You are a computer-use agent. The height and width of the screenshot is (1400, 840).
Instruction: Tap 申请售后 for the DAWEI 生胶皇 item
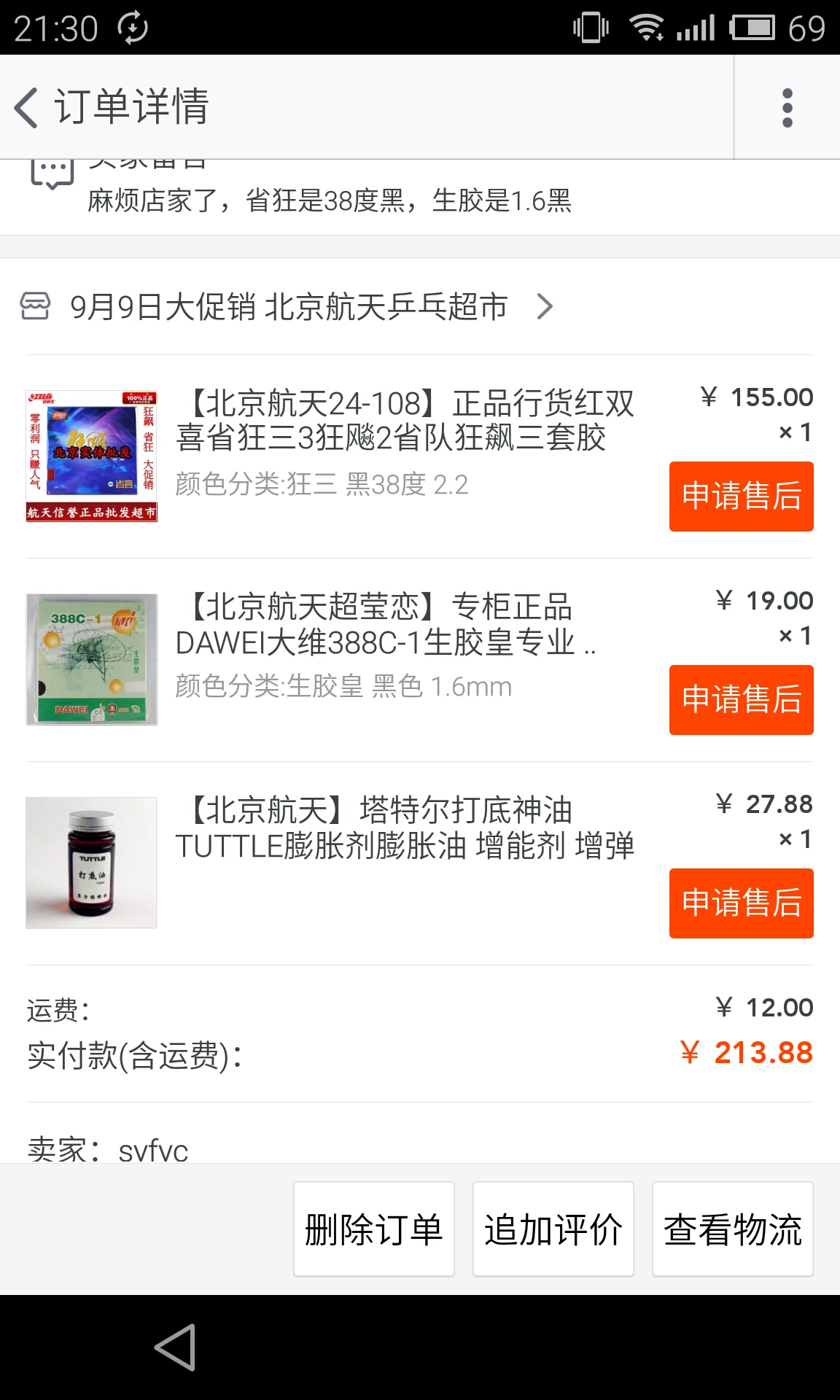[741, 699]
